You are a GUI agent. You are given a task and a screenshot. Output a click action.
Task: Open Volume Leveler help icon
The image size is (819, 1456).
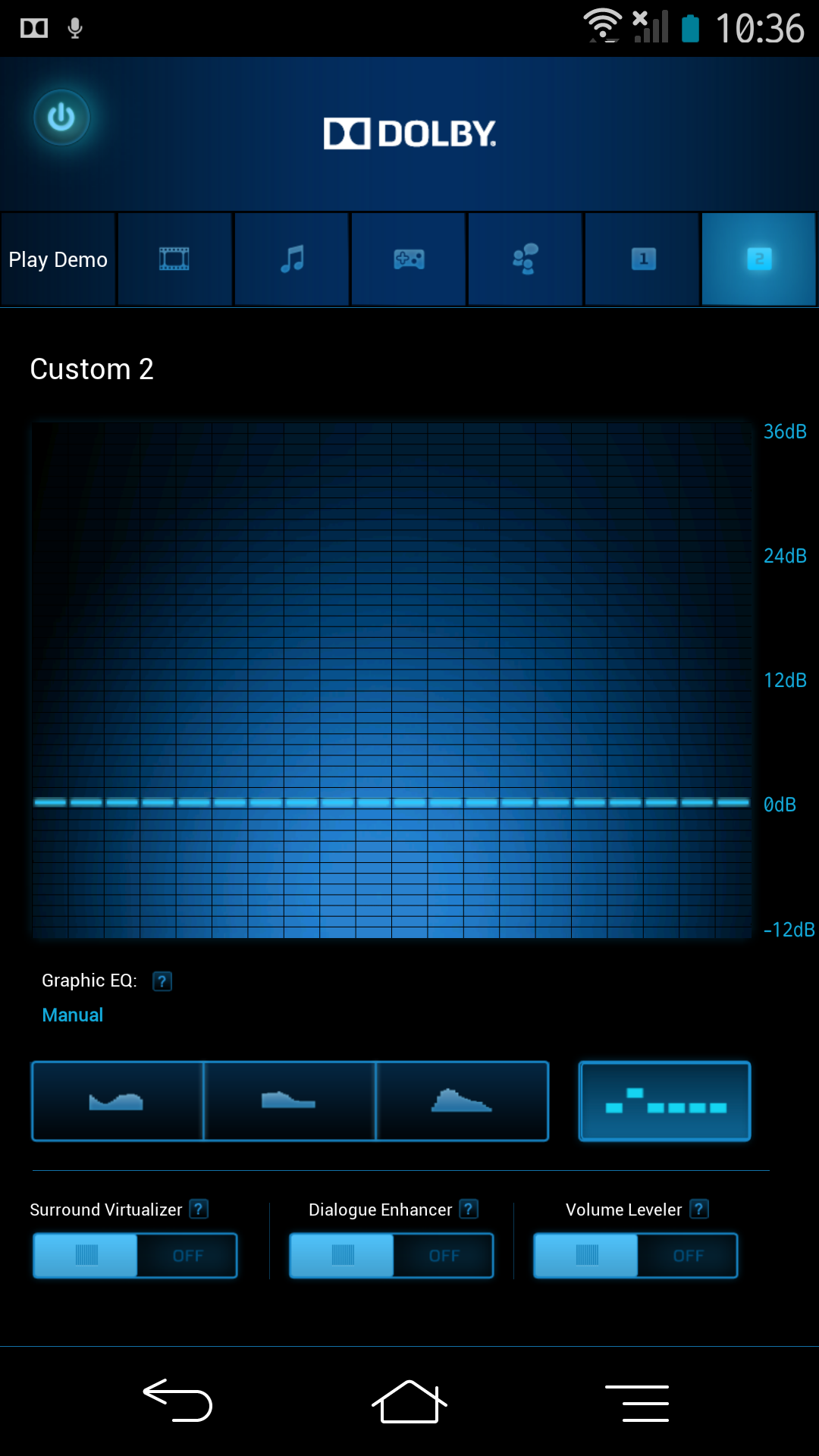[x=699, y=1209]
